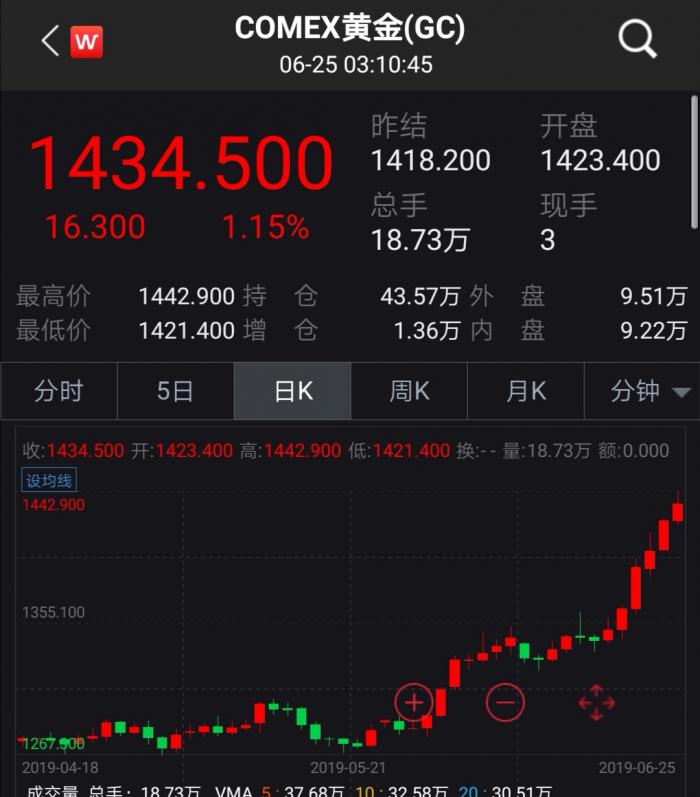Open the search magnifier icon

tap(637, 41)
